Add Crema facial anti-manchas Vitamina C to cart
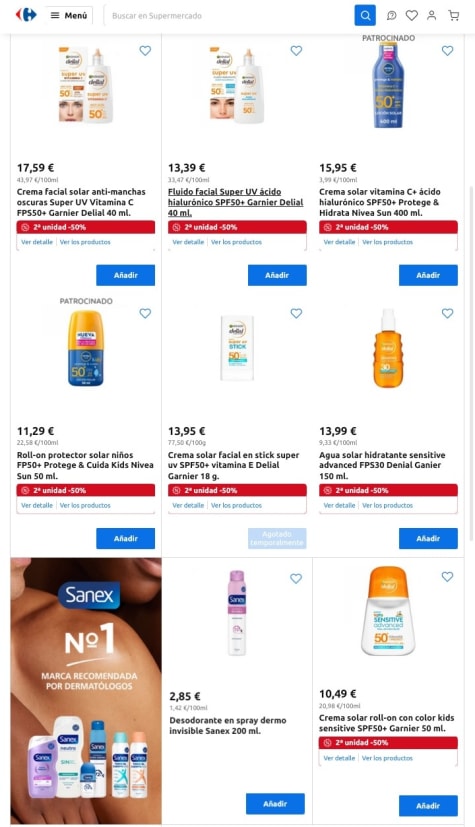 click(125, 275)
